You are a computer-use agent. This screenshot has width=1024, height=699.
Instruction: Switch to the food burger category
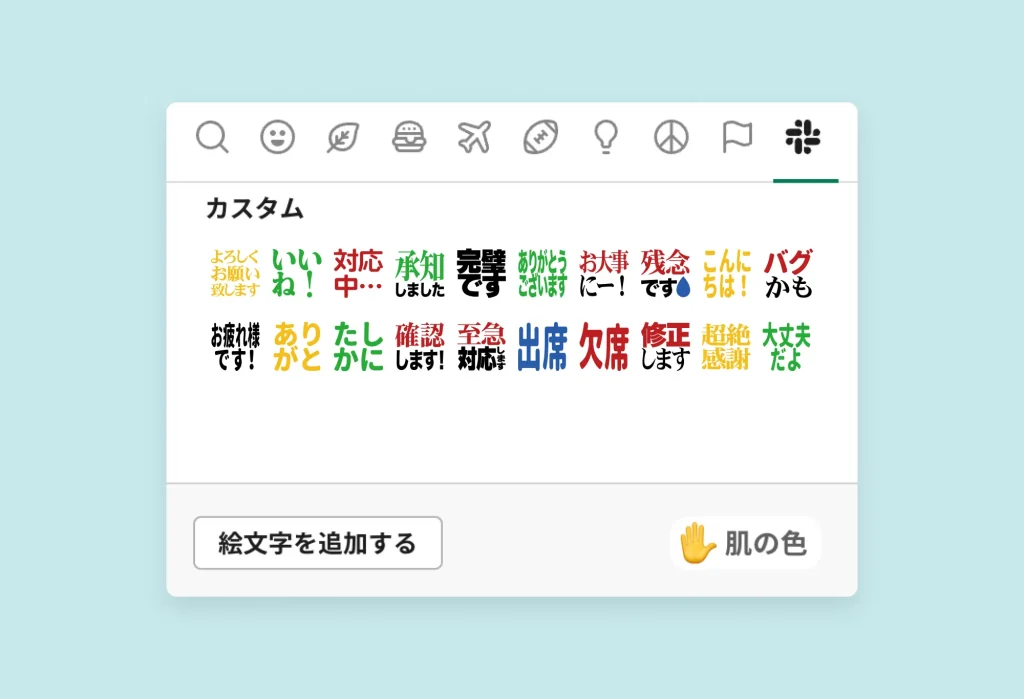[408, 137]
